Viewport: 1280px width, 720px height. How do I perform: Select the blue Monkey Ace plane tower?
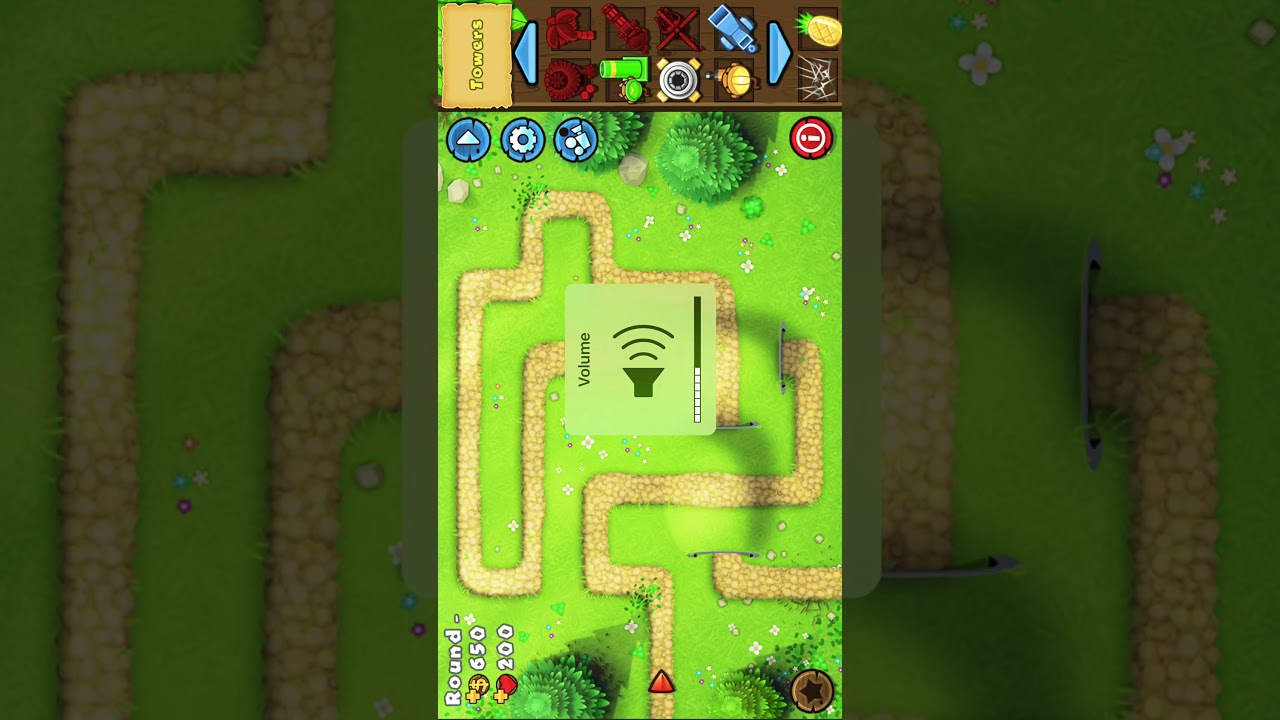[x=734, y=28]
